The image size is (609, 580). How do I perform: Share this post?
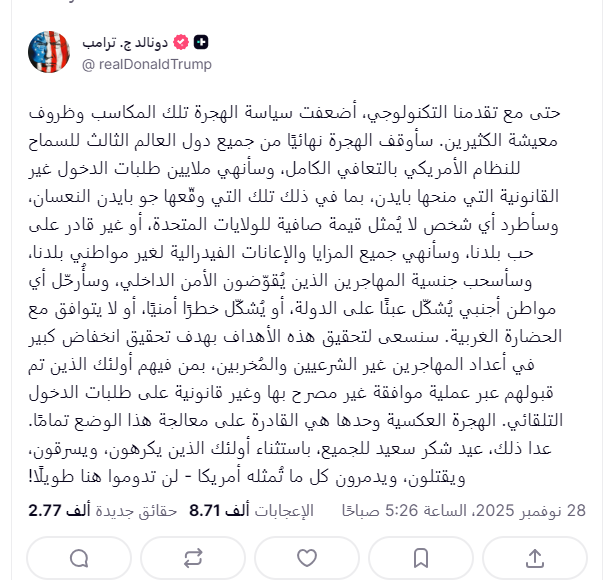click(x=534, y=556)
